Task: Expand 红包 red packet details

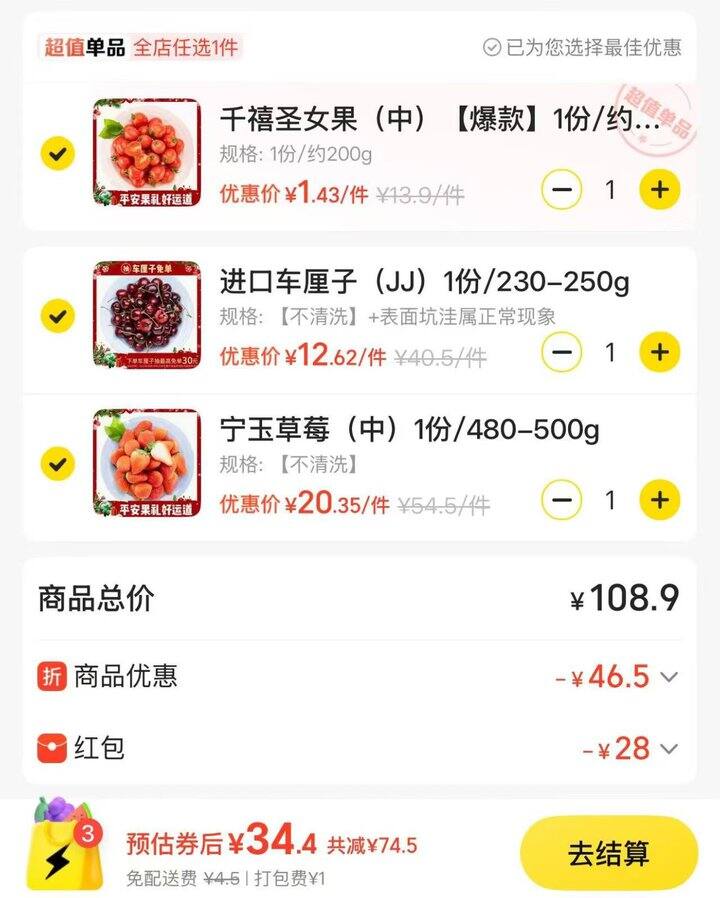Action: 669,748
